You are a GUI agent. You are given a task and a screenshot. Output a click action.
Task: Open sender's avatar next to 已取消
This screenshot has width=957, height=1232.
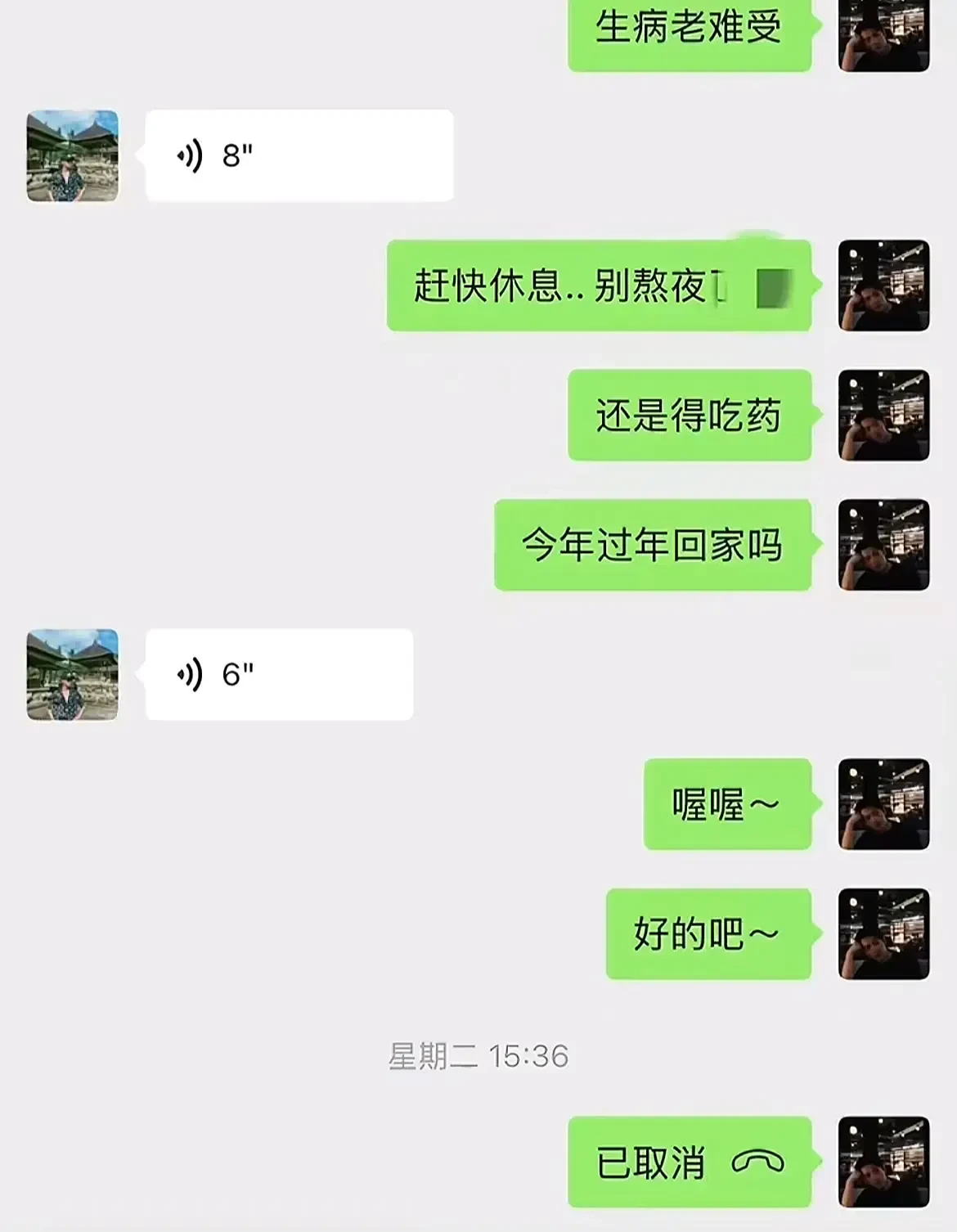pyautogui.click(x=883, y=1162)
